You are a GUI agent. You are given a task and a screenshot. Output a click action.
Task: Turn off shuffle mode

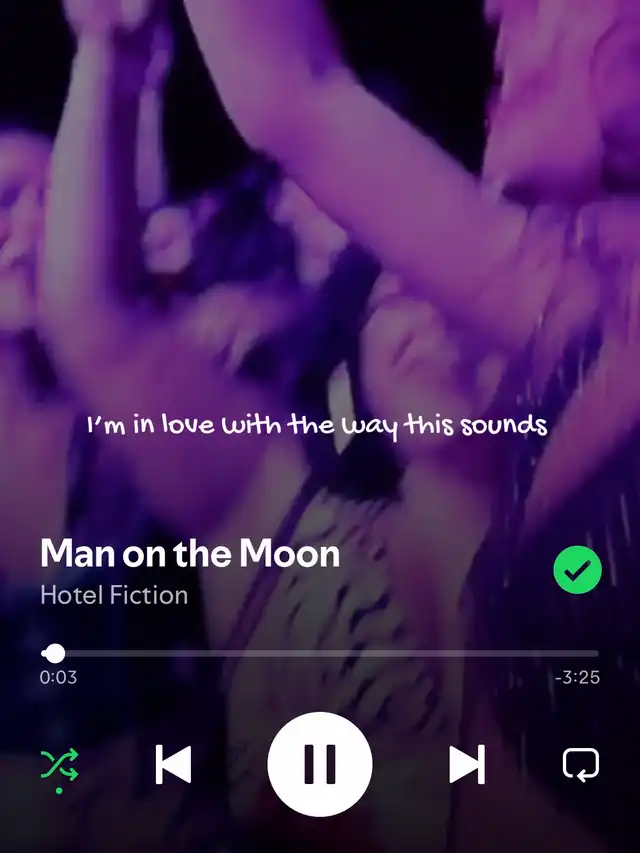[59, 766]
